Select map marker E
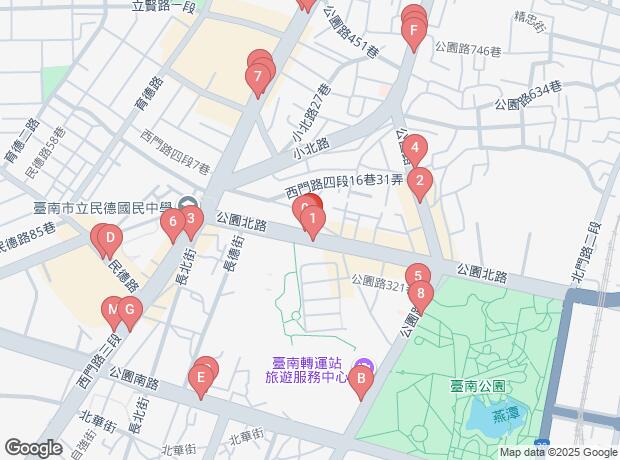 tap(201, 379)
